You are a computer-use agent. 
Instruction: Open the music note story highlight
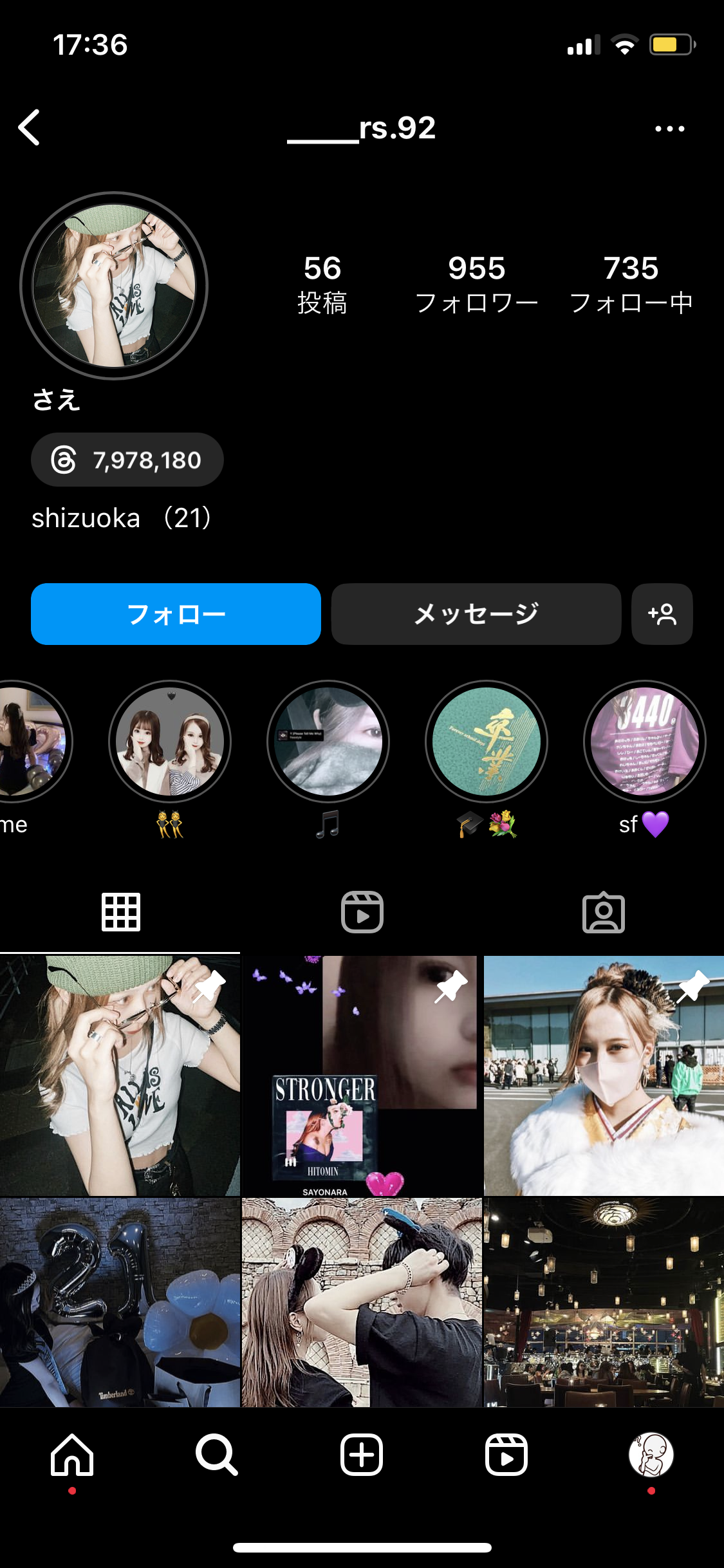tap(328, 742)
